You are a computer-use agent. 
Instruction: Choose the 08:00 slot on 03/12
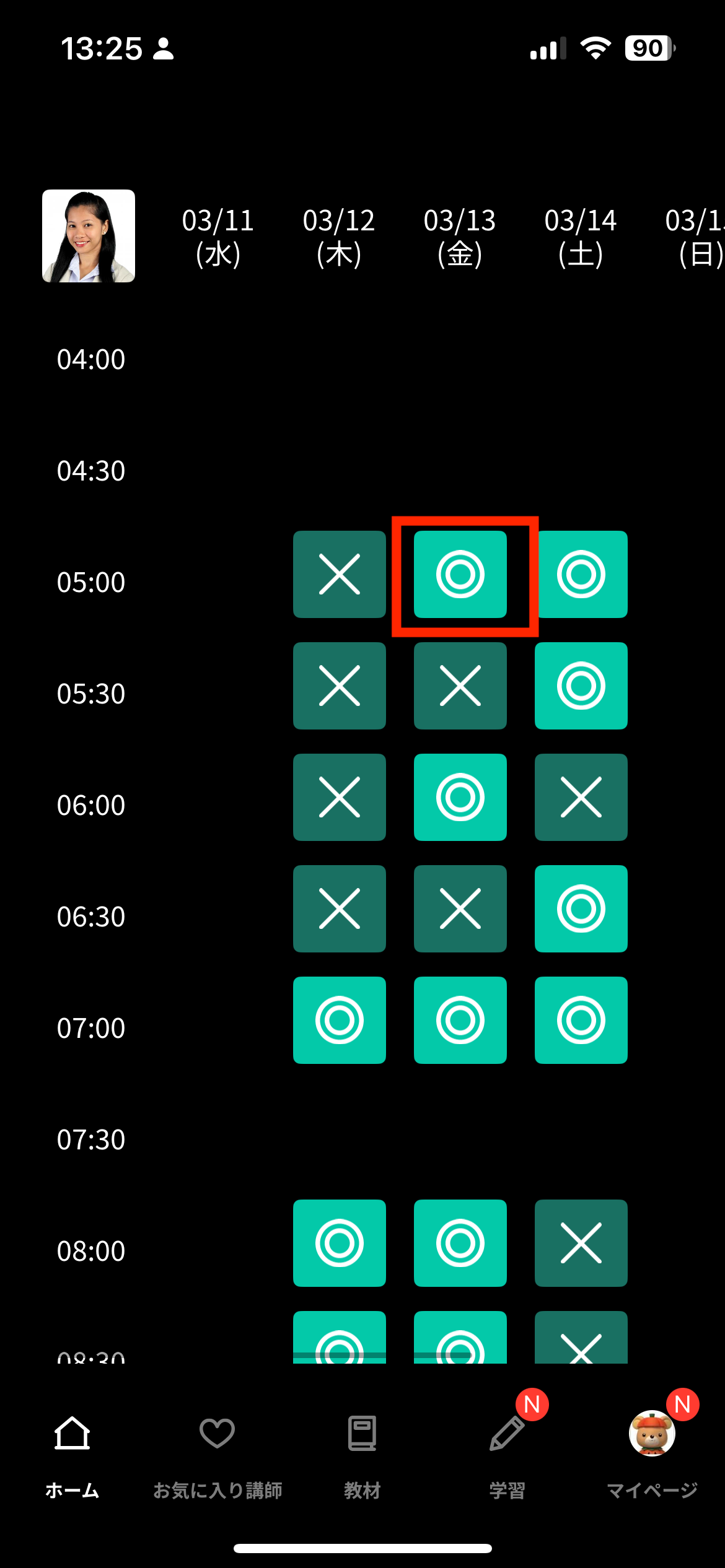pos(339,1243)
